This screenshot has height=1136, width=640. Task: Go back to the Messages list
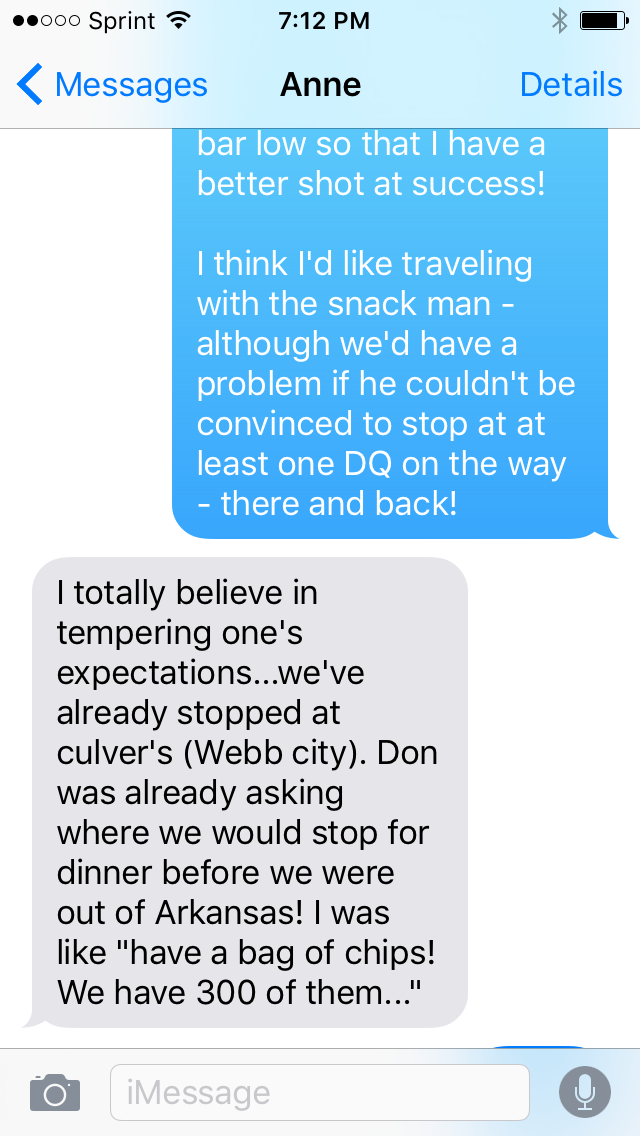(112, 85)
